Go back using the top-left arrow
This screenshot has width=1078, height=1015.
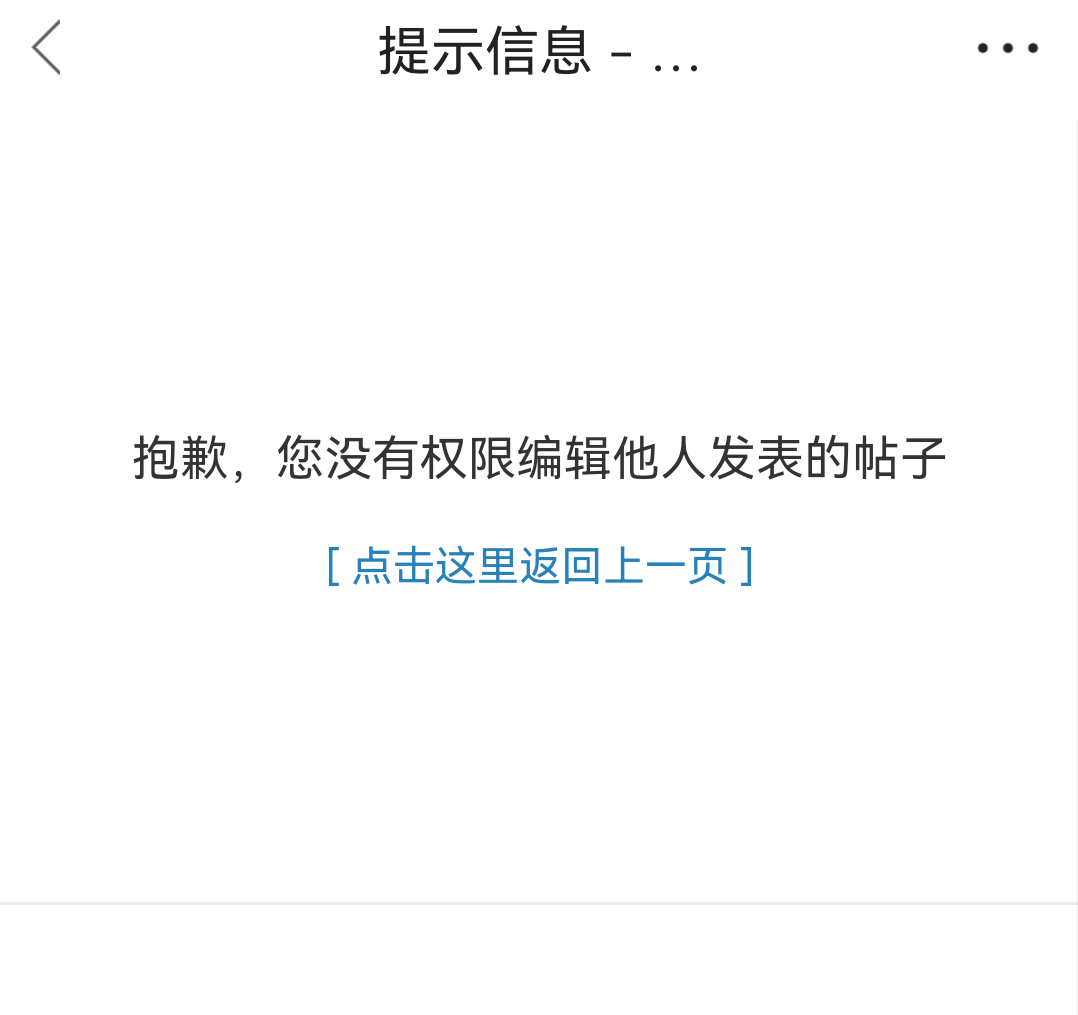(x=46, y=47)
